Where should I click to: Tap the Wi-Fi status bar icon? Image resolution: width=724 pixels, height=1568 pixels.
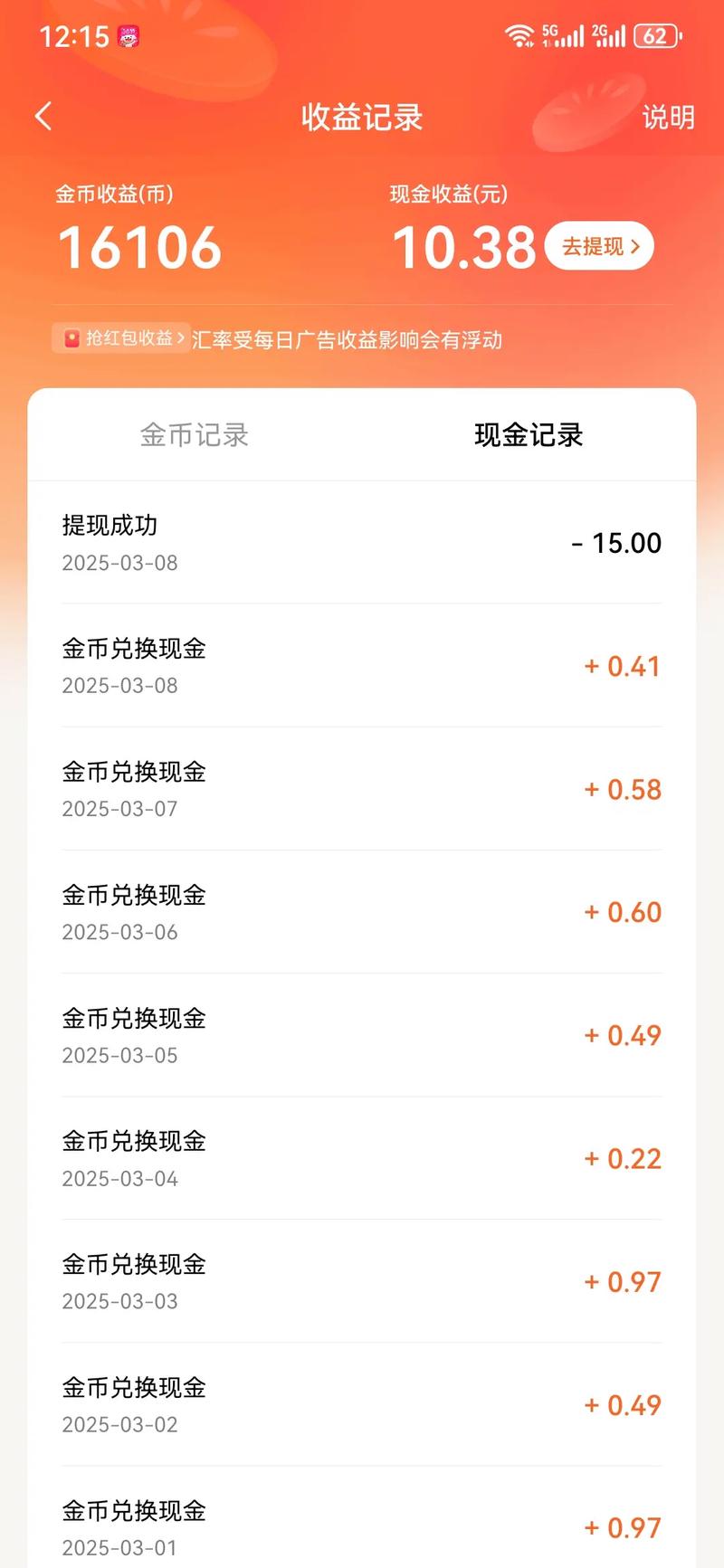tap(520, 36)
